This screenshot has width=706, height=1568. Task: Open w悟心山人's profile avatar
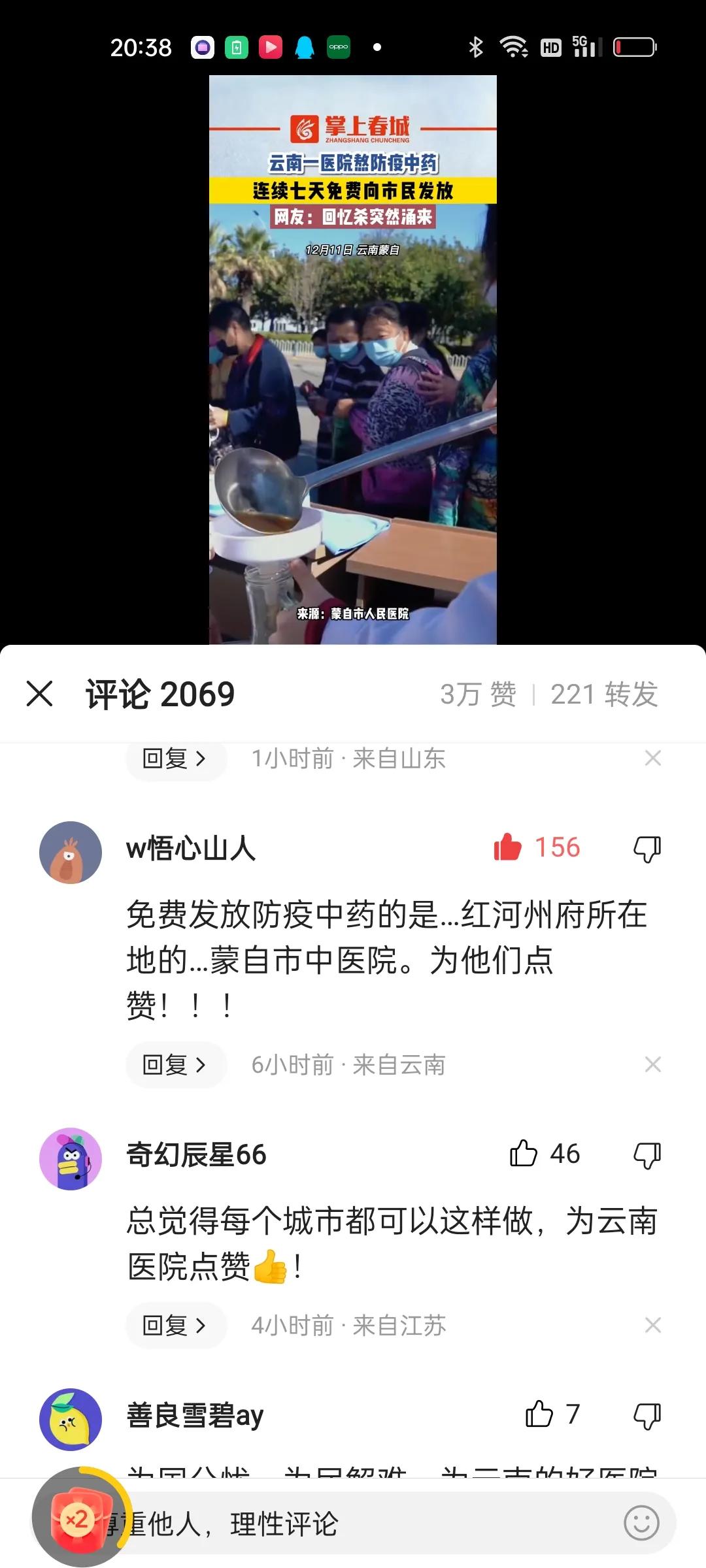point(70,853)
